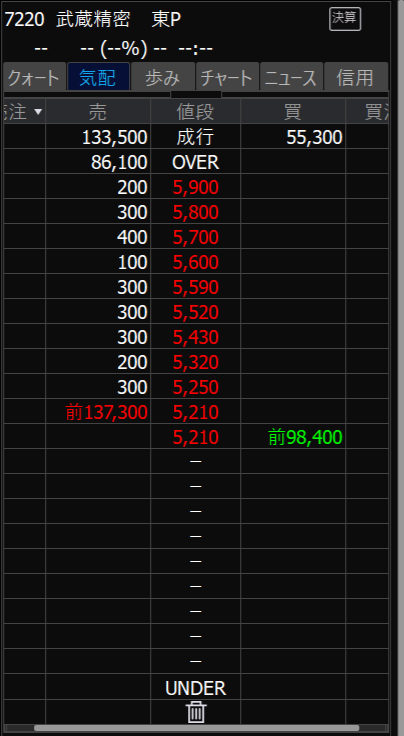Select the 5,250 price row
Image resolution: width=404 pixels, height=736 pixels.
(196, 387)
